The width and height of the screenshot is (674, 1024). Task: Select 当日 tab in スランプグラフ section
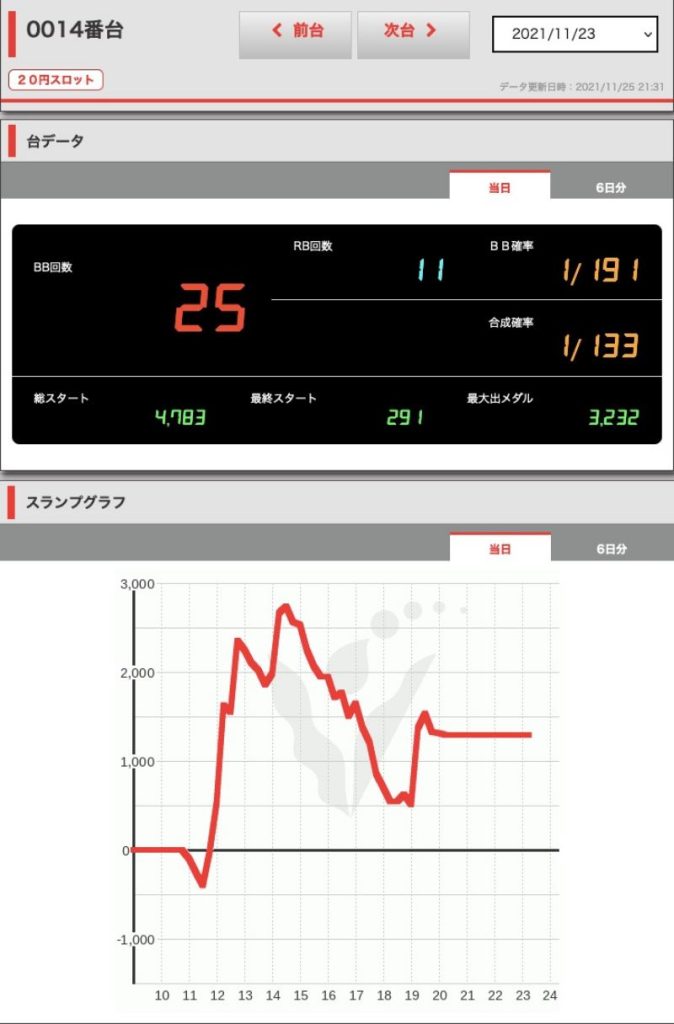tap(499, 548)
